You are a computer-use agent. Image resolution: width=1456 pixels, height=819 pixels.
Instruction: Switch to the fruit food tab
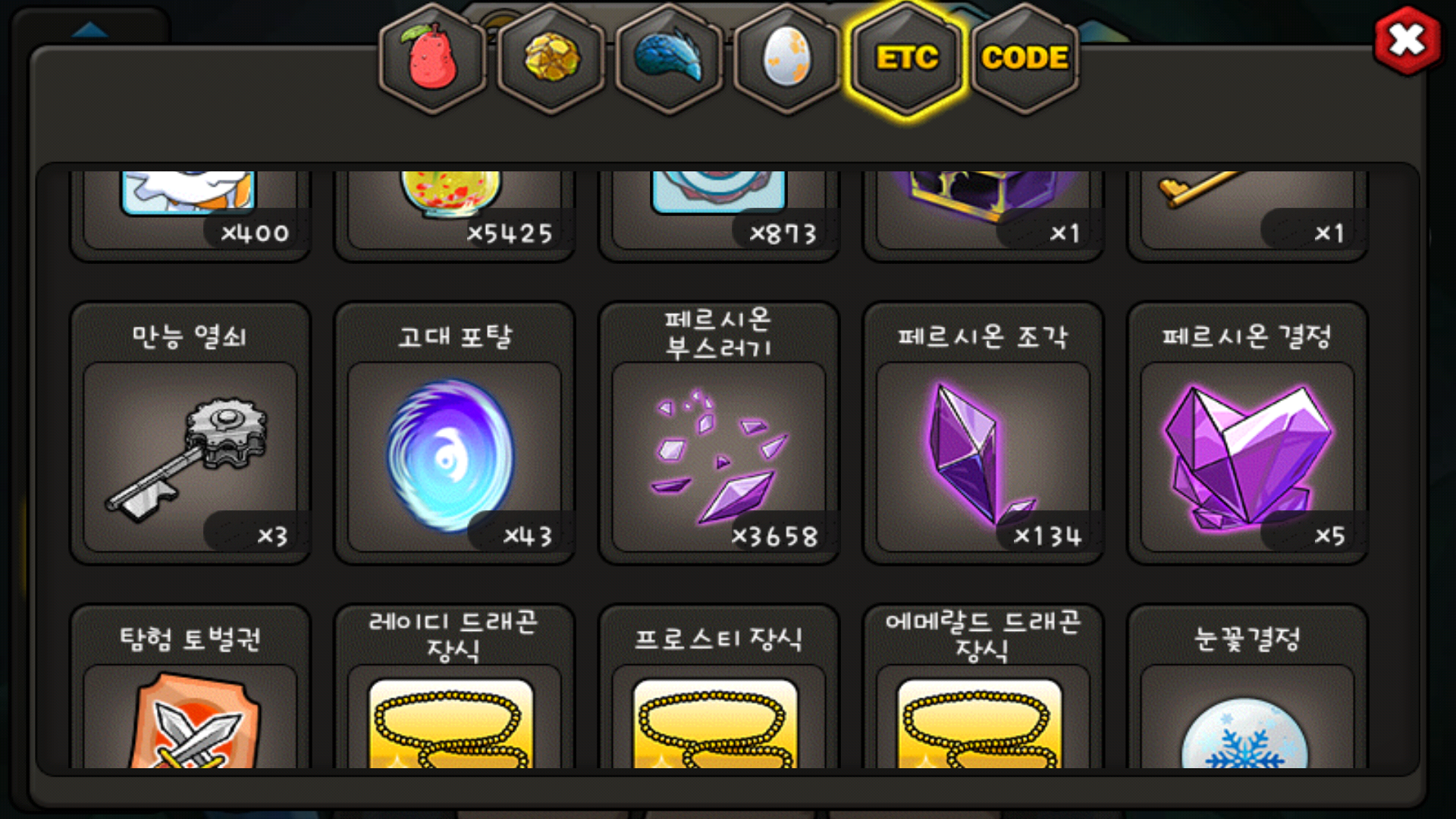432,58
